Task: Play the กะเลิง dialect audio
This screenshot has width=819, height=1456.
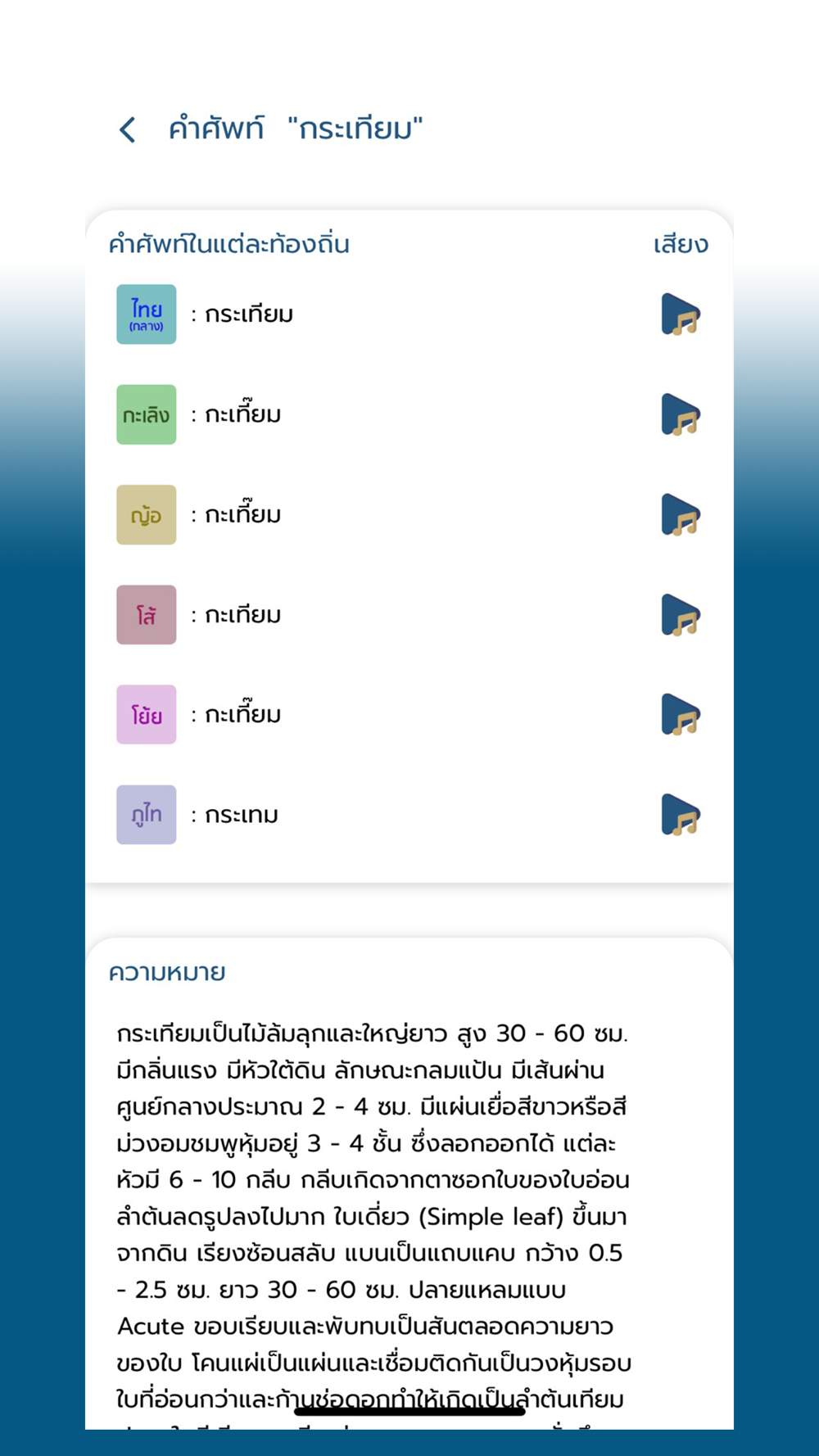Action: pos(681,414)
